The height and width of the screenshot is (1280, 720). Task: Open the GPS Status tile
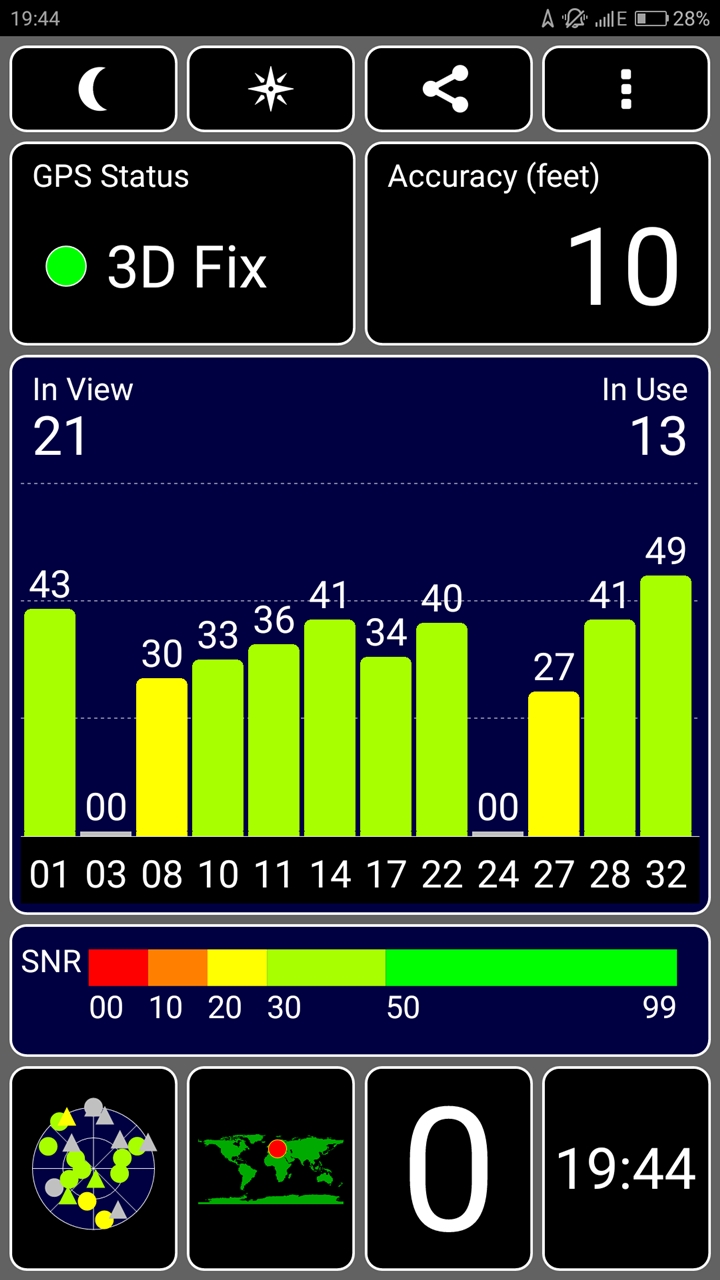[182, 244]
